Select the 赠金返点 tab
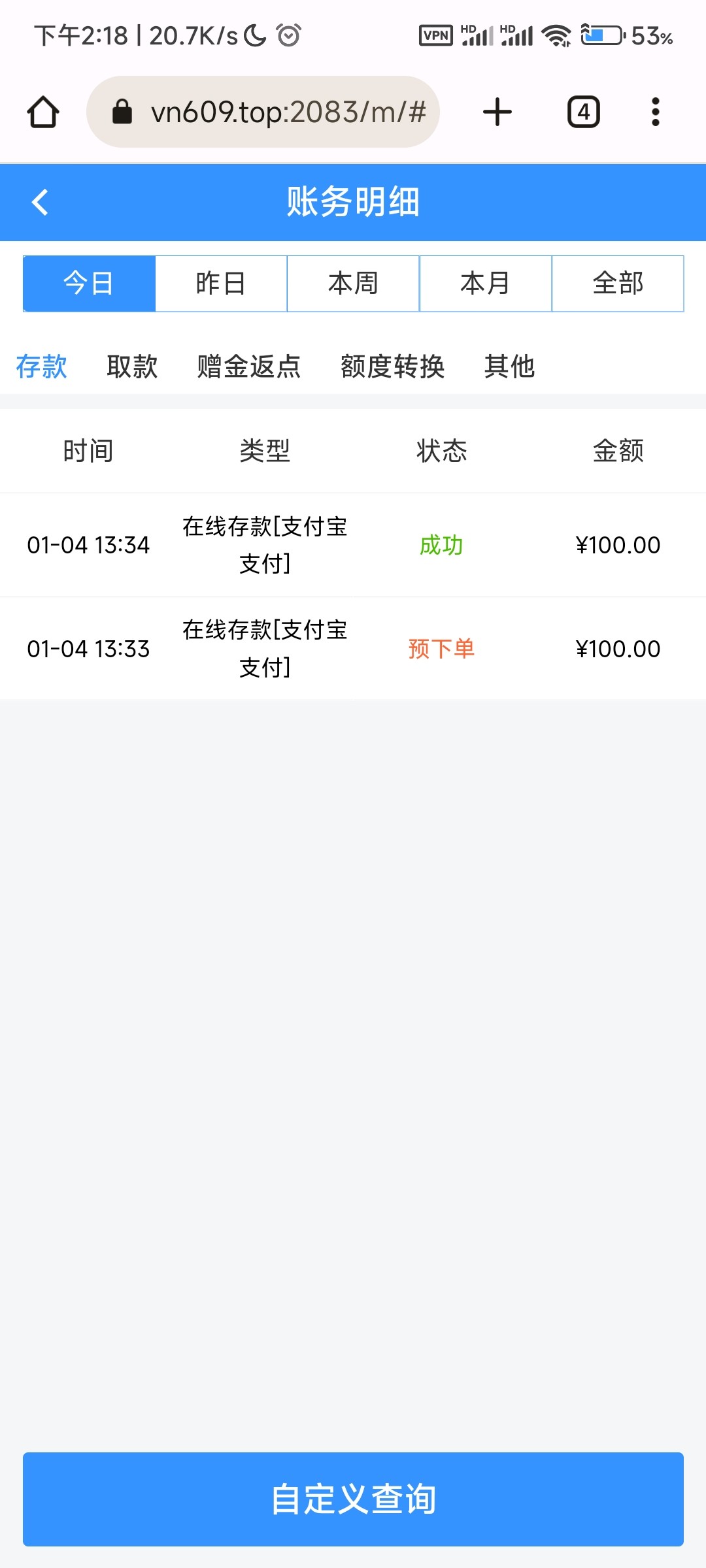 pyautogui.click(x=248, y=367)
